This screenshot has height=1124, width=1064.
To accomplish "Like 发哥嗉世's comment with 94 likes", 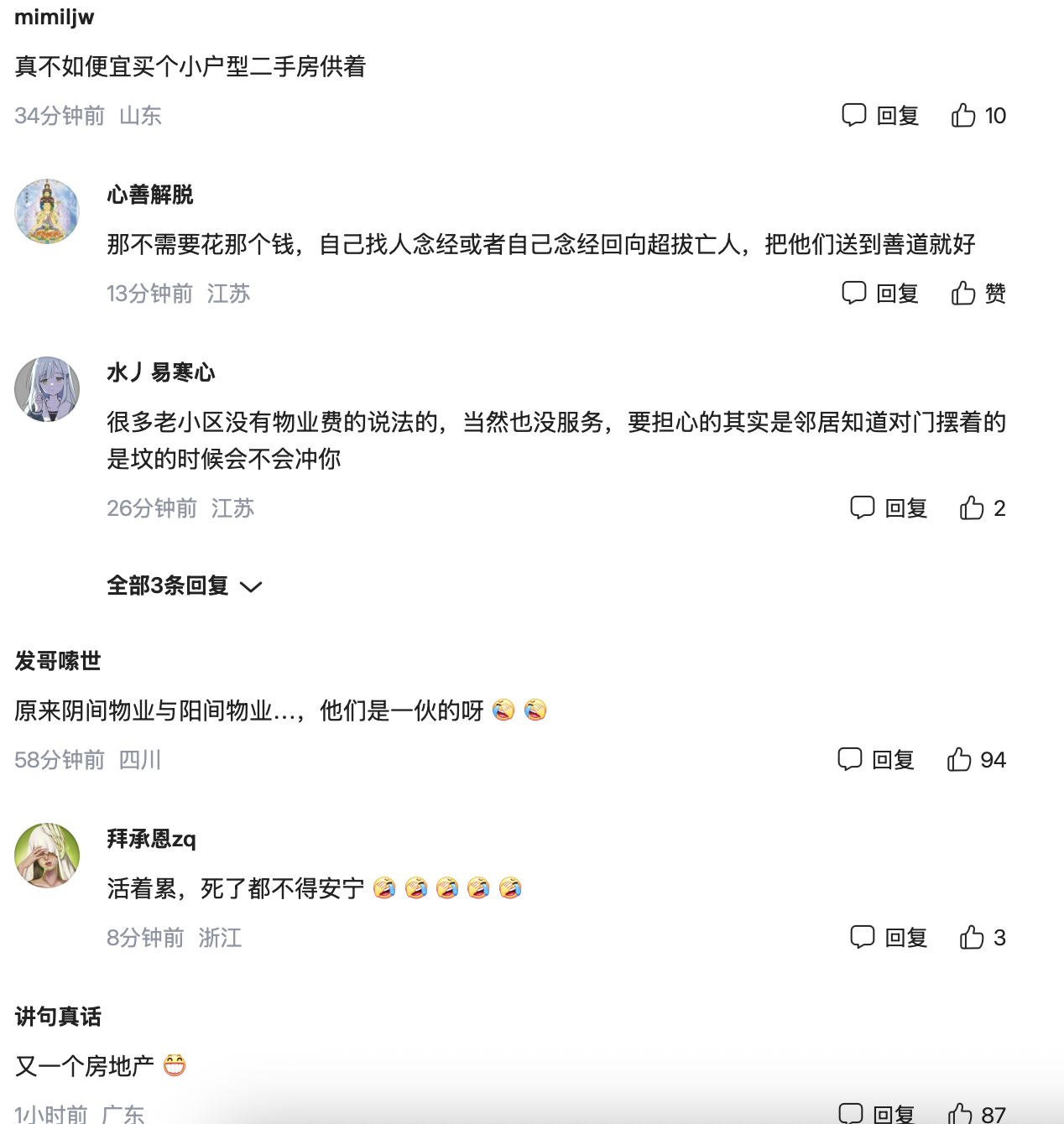I will 975,760.
